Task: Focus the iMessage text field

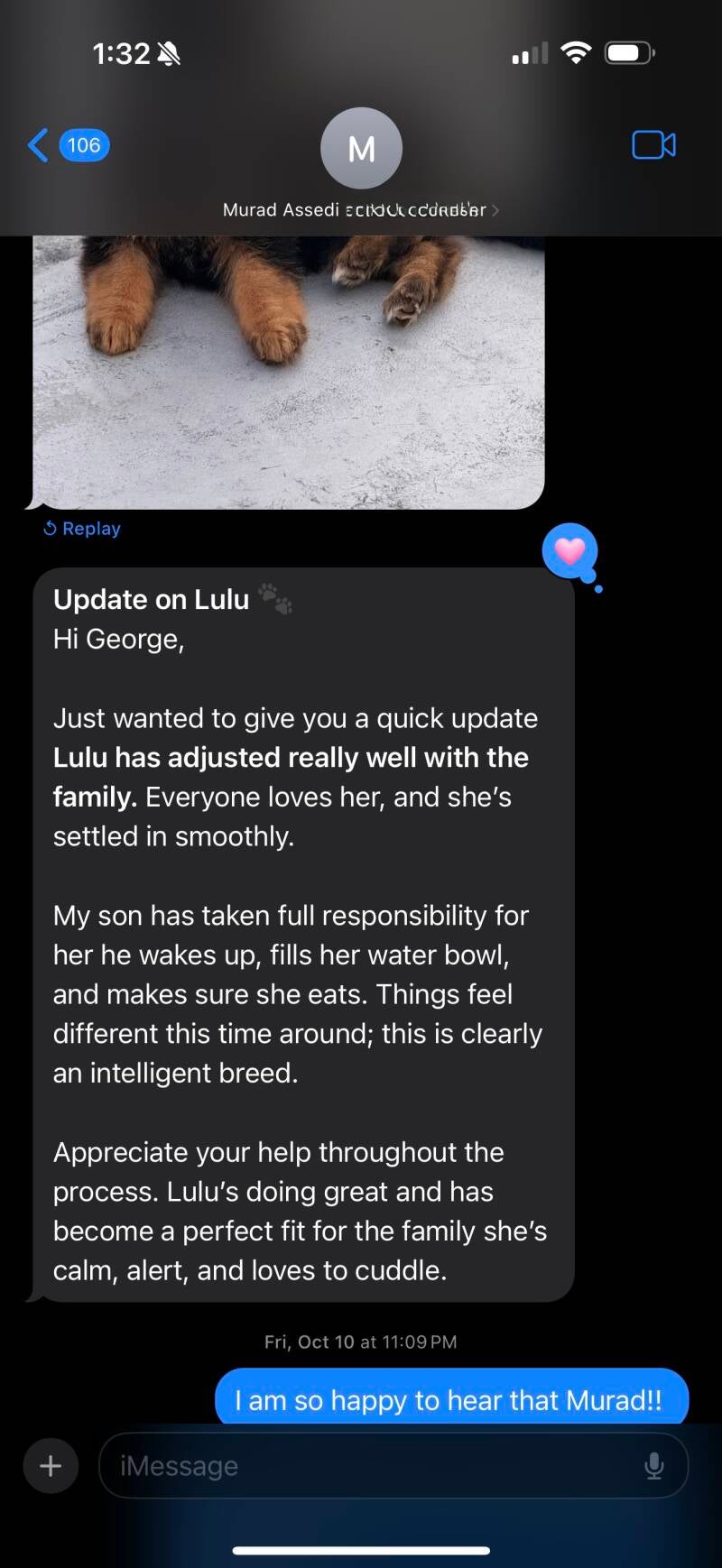Action: (370, 1466)
